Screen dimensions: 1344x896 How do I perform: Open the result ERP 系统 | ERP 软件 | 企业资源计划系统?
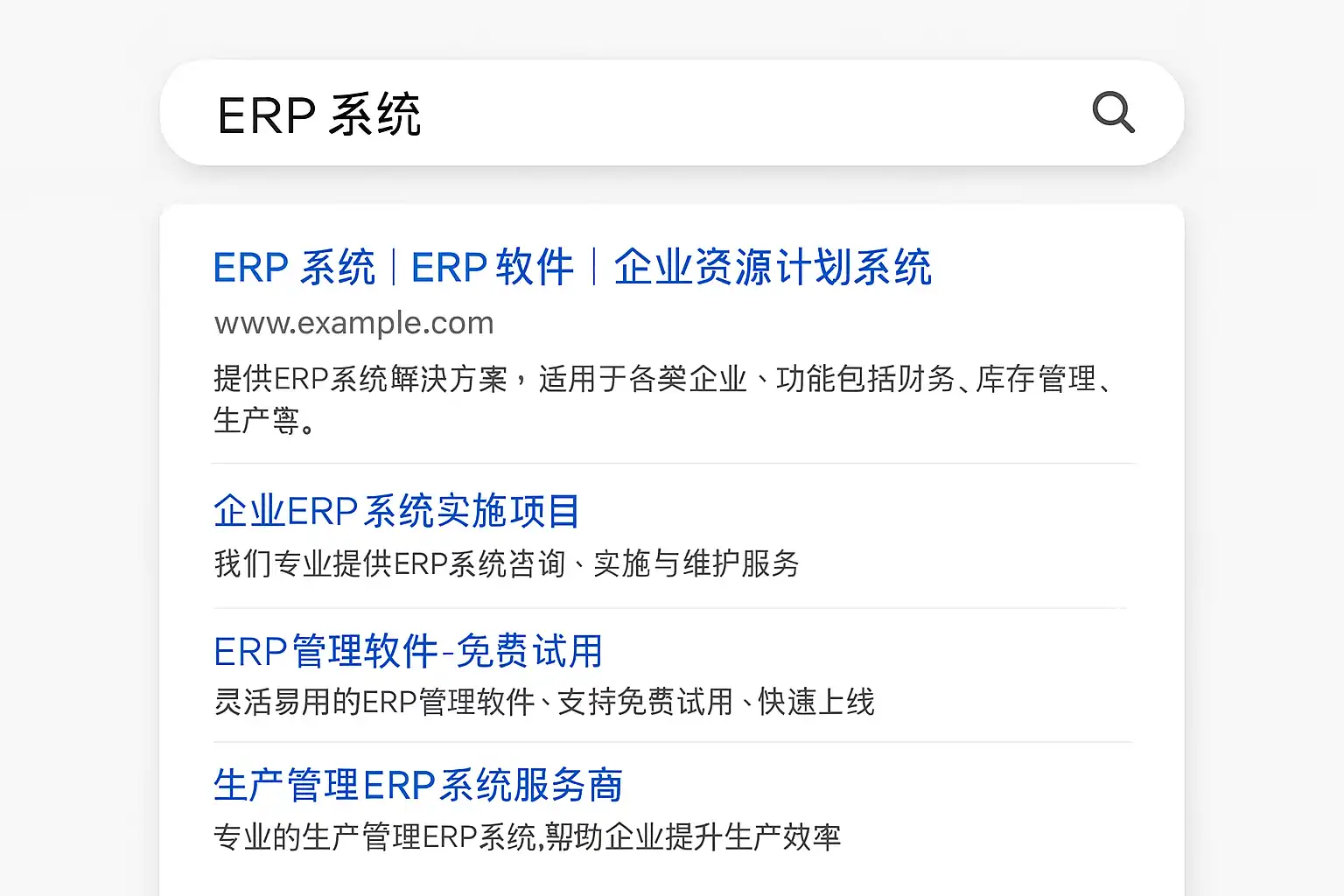pyautogui.click(x=572, y=268)
